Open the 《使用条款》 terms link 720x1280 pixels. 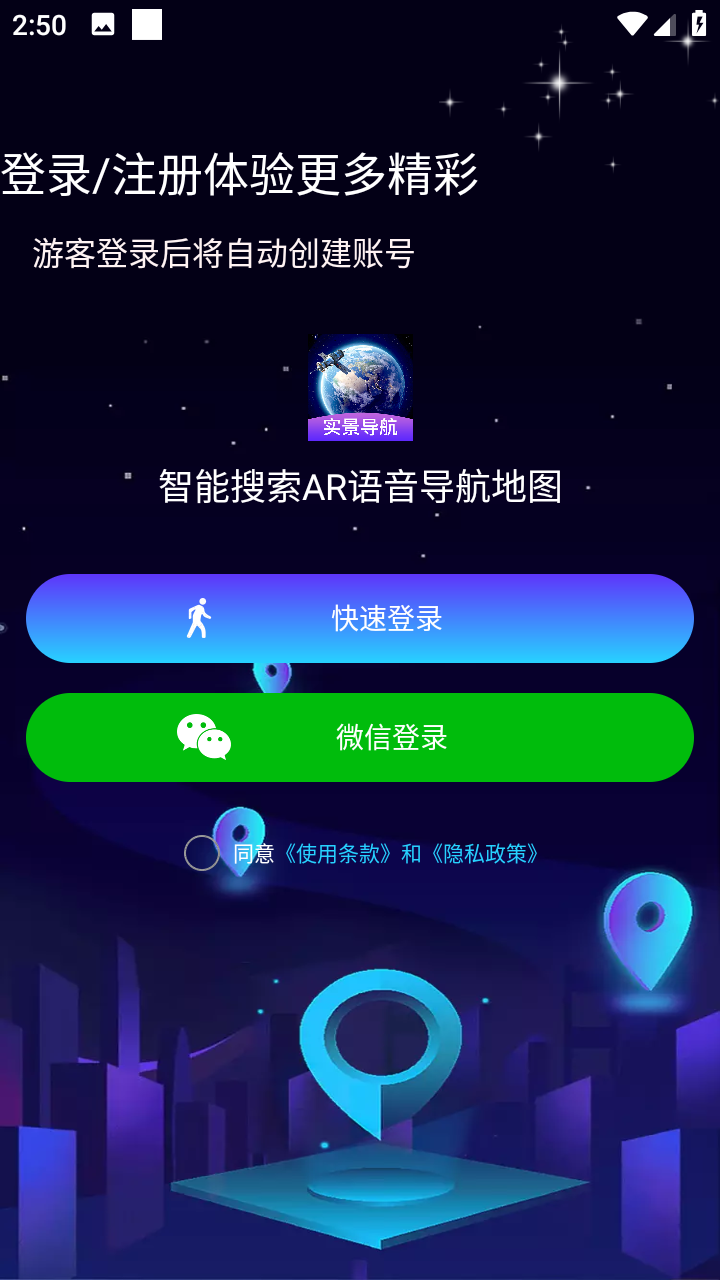click(338, 853)
